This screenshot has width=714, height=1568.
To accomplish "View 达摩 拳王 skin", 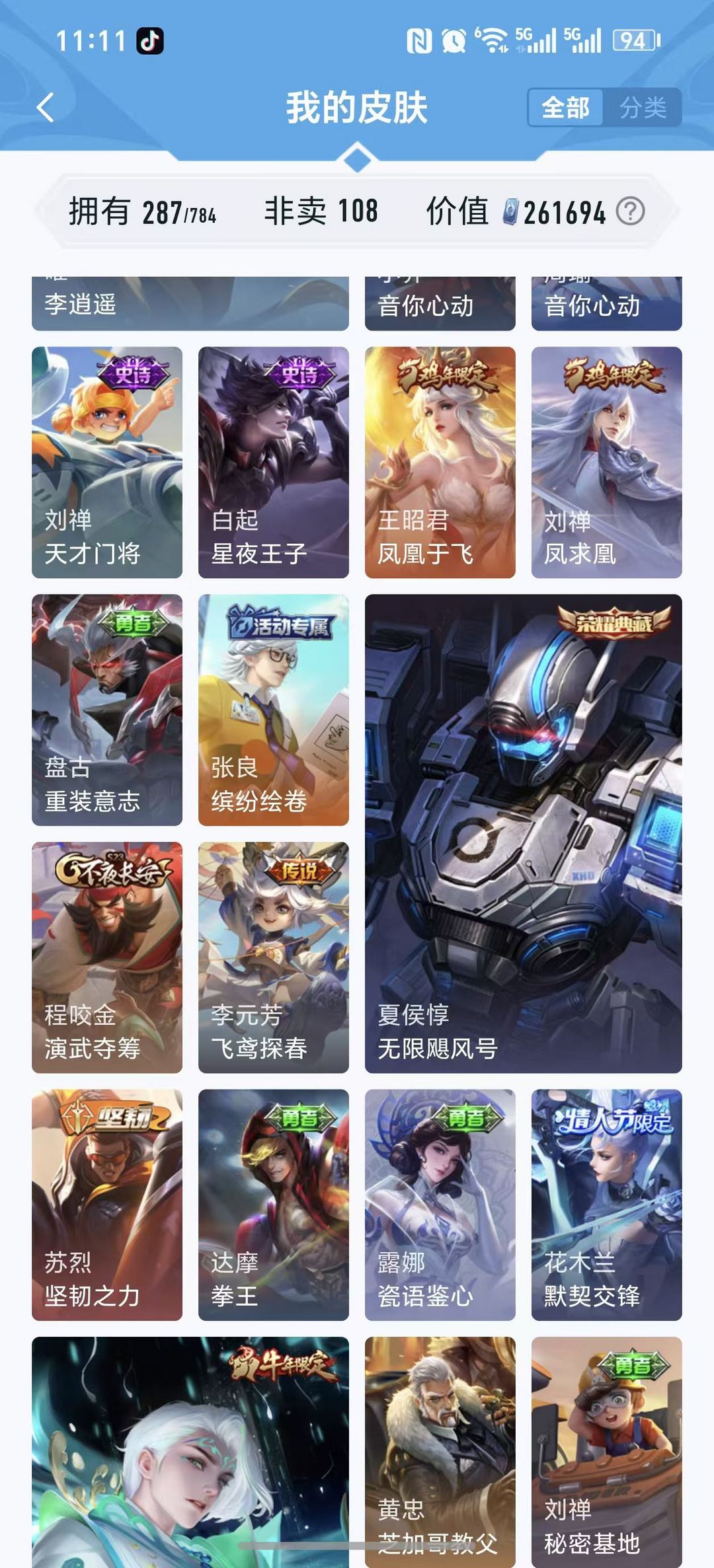I will pyautogui.click(x=273, y=1205).
